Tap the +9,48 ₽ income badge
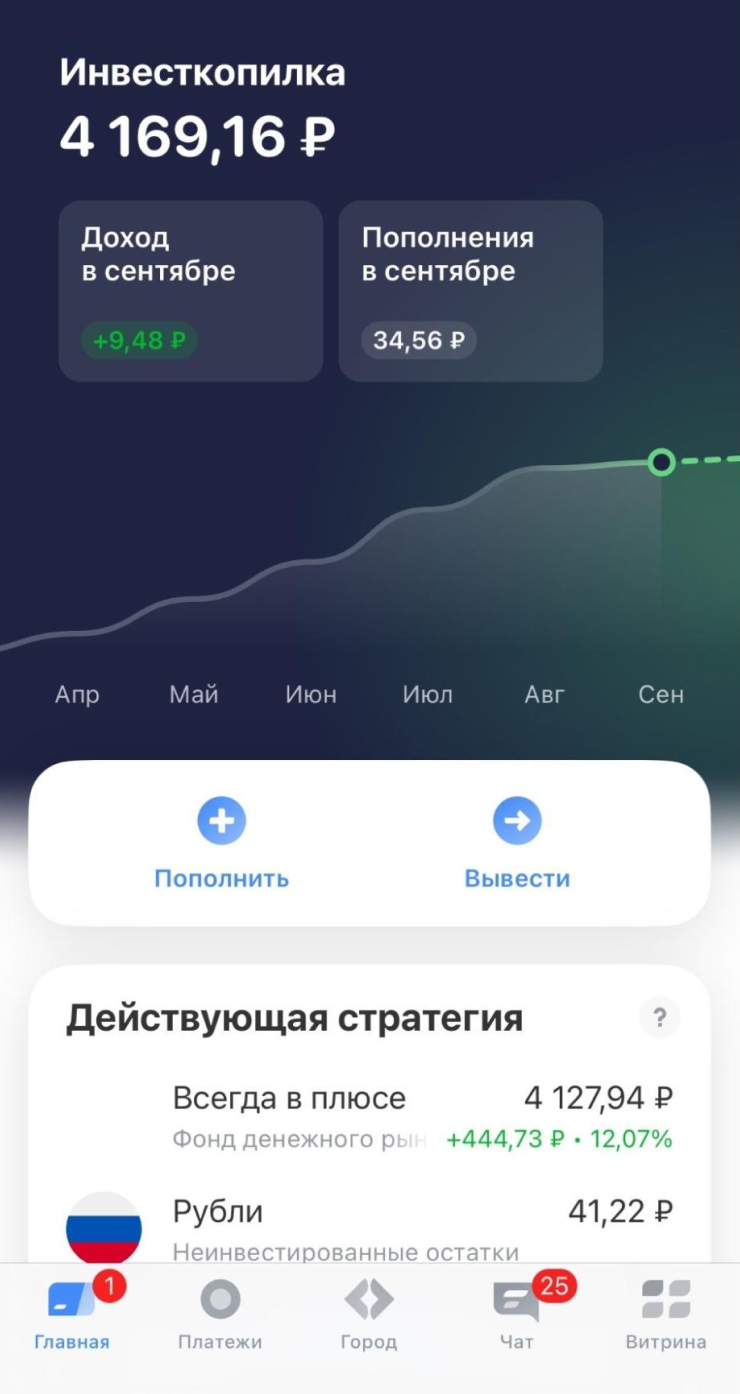Image resolution: width=740 pixels, height=1394 pixels. click(x=138, y=340)
